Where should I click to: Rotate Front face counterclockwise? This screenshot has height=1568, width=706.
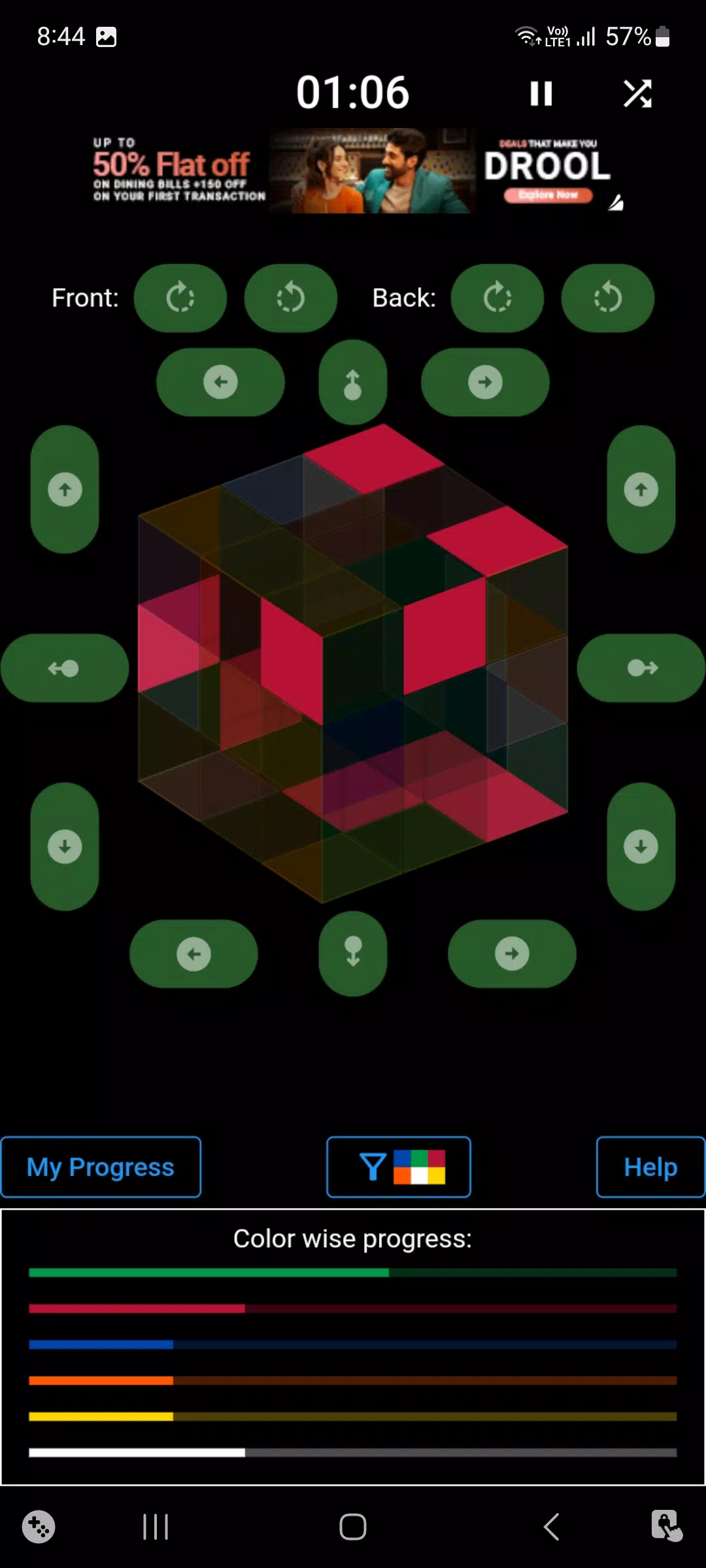290,298
